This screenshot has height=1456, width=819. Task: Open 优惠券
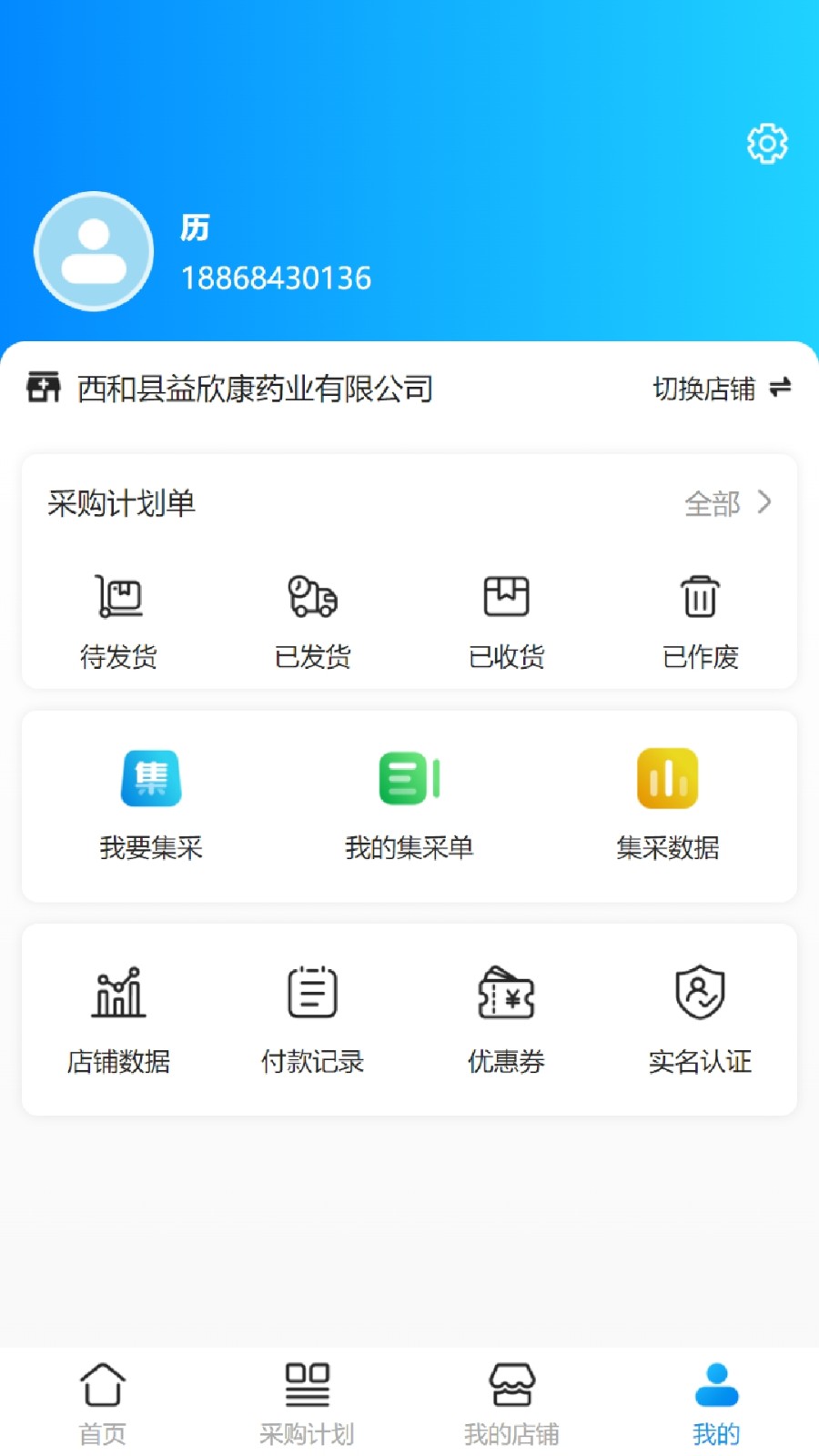point(506,1019)
